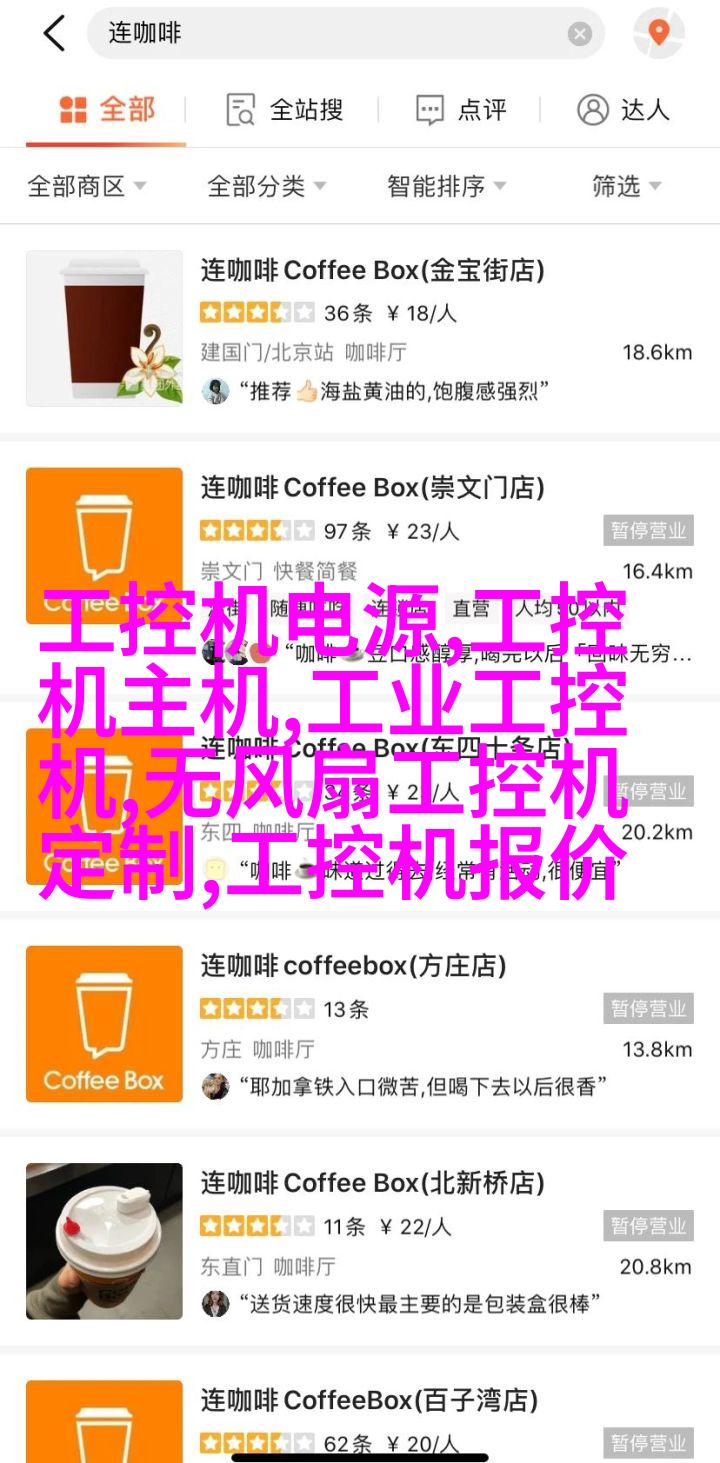Open the 筛选 filter dropdown
The width and height of the screenshot is (720, 1463).
pos(627,186)
